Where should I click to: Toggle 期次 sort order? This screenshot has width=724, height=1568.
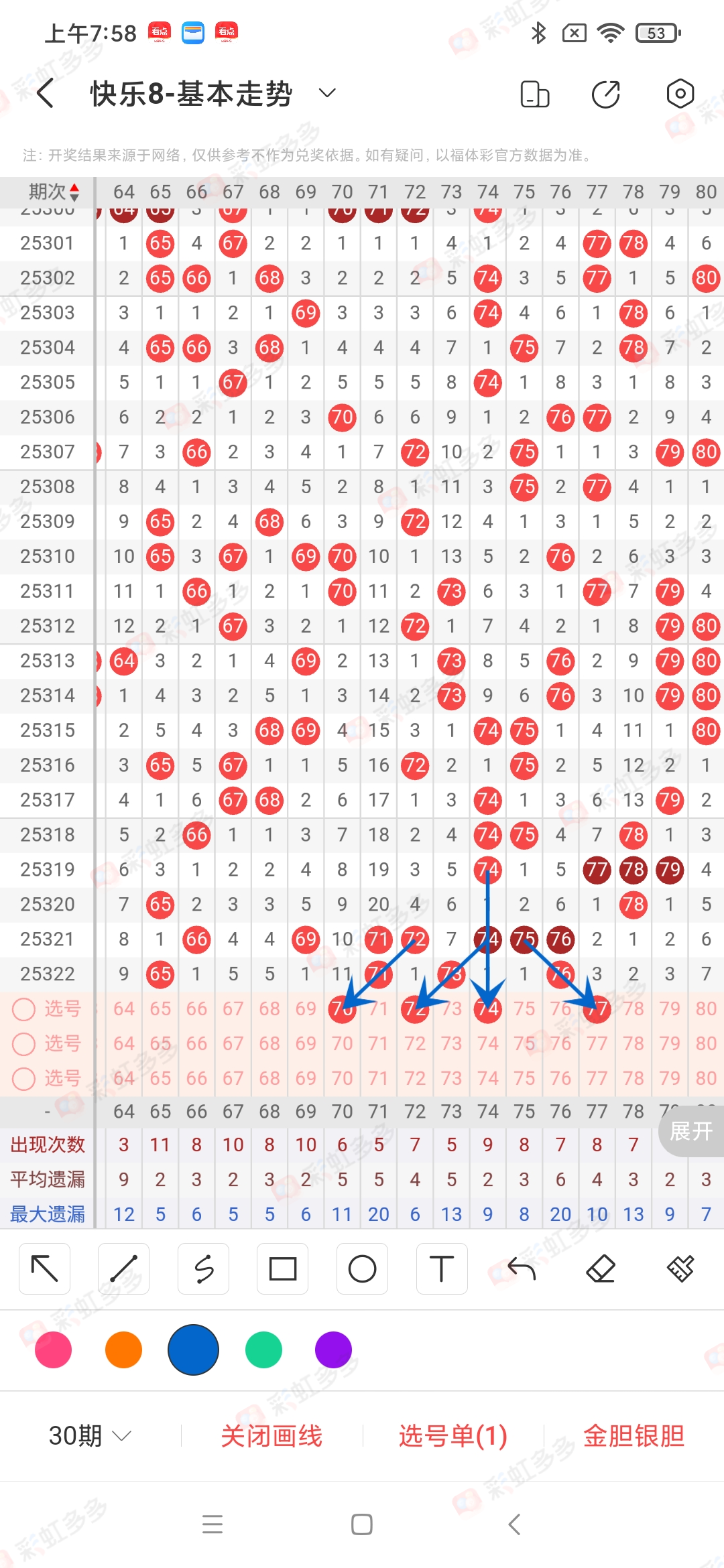coord(54,192)
